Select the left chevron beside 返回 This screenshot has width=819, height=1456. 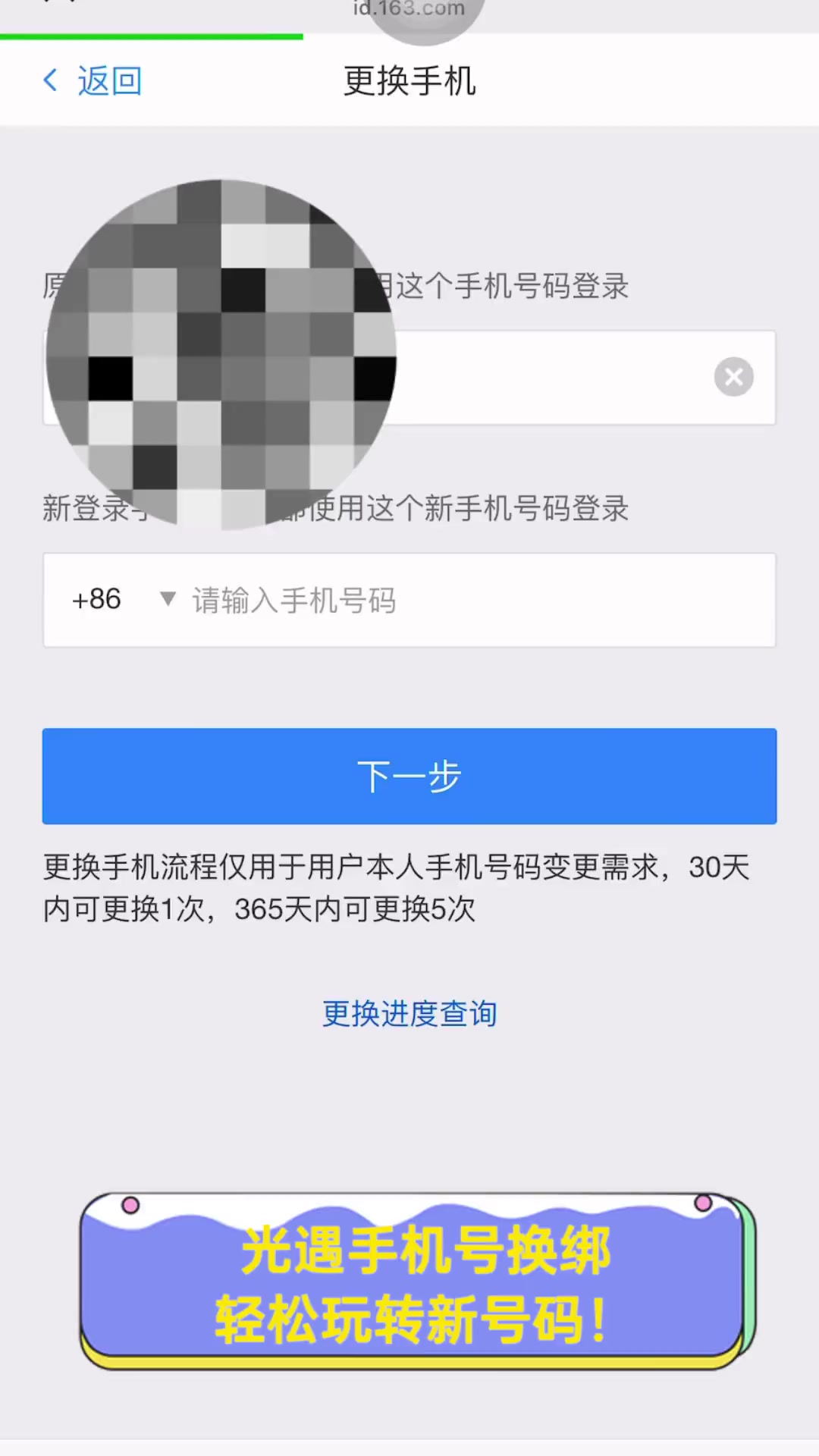coord(50,80)
